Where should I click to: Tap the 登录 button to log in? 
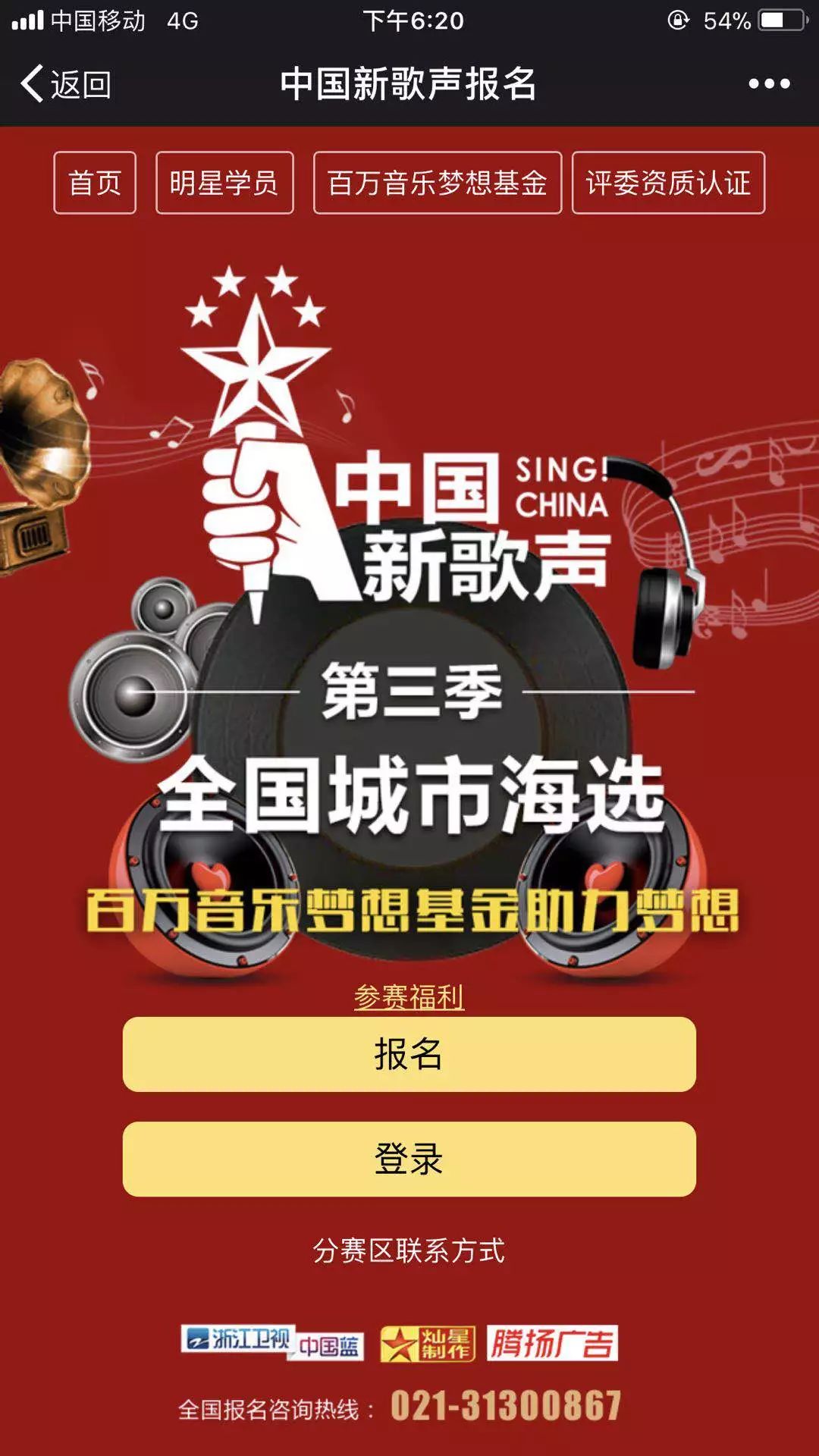coord(409,1159)
